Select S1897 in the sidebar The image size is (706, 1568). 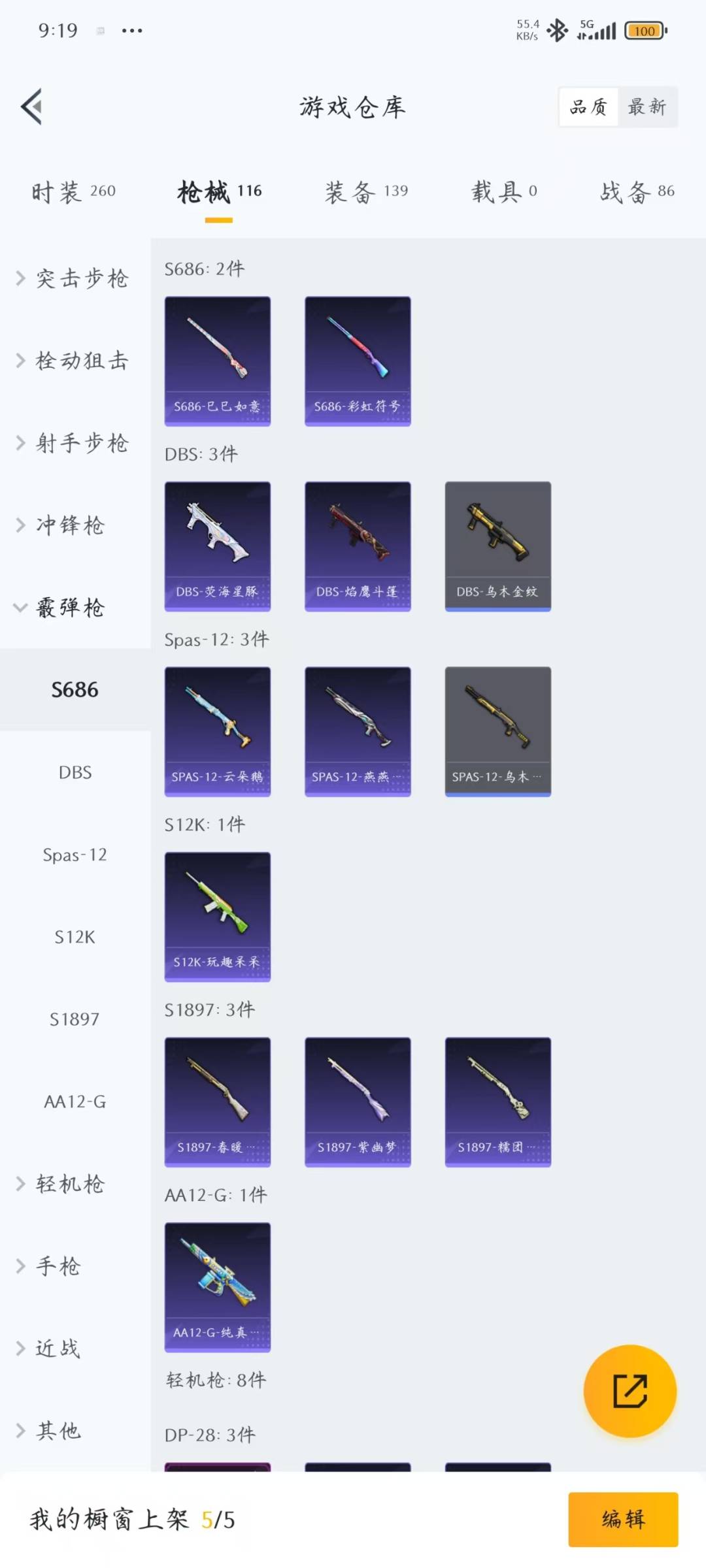[x=75, y=1019]
